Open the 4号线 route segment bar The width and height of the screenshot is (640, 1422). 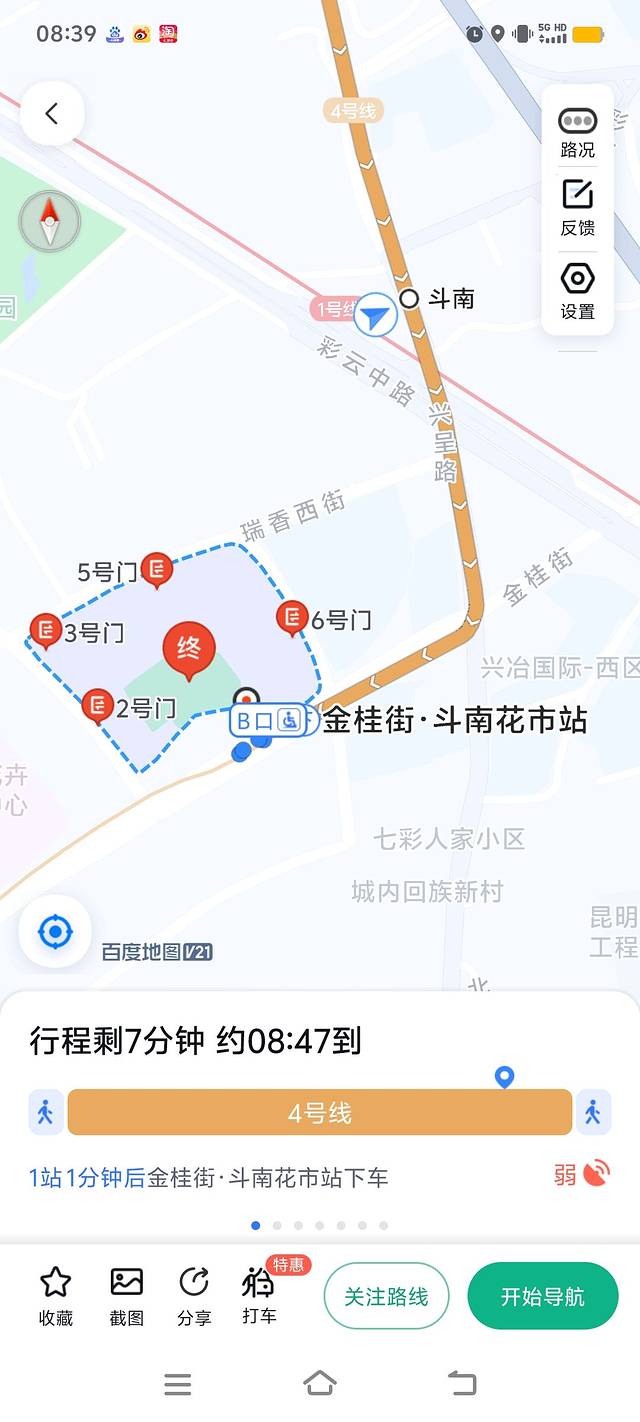[x=320, y=1113]
